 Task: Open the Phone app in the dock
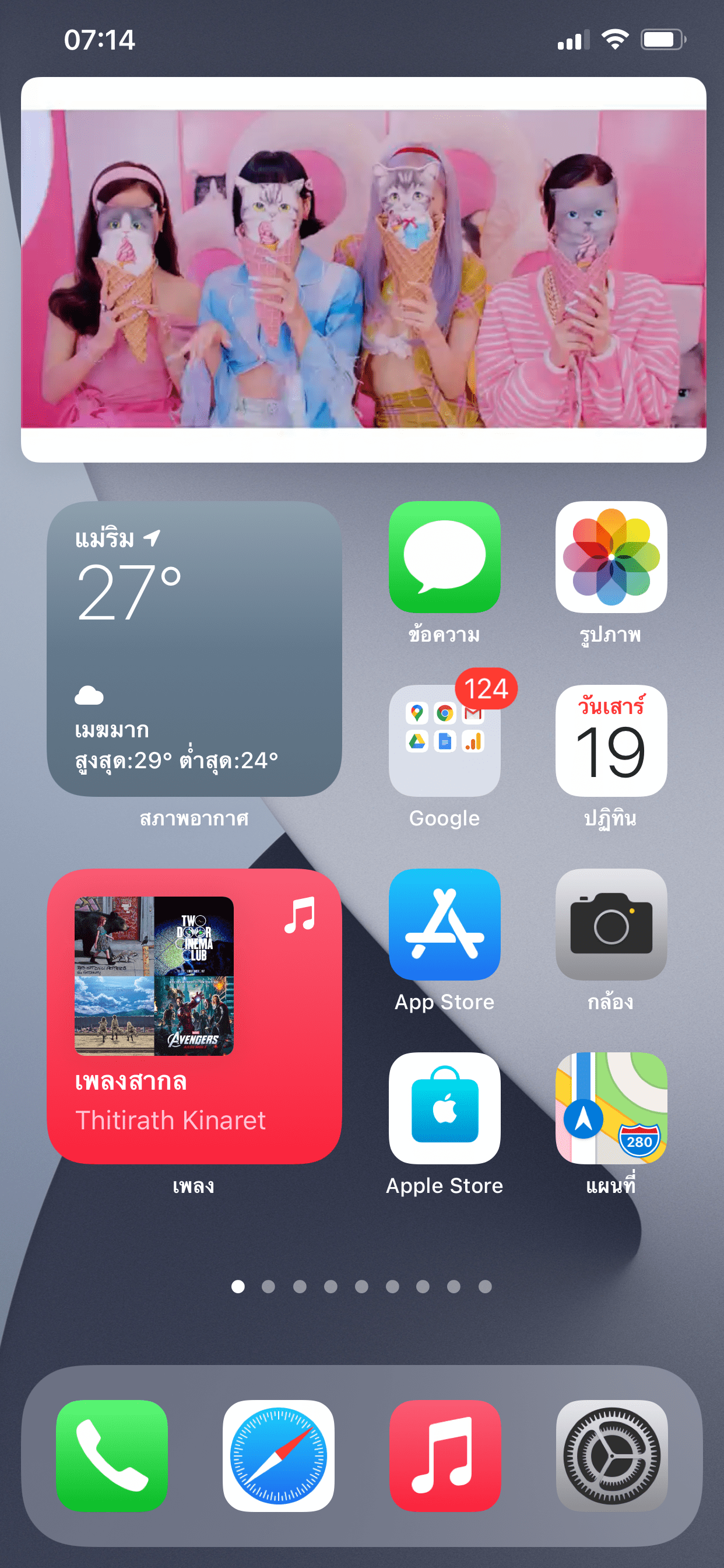point(112,1455)
